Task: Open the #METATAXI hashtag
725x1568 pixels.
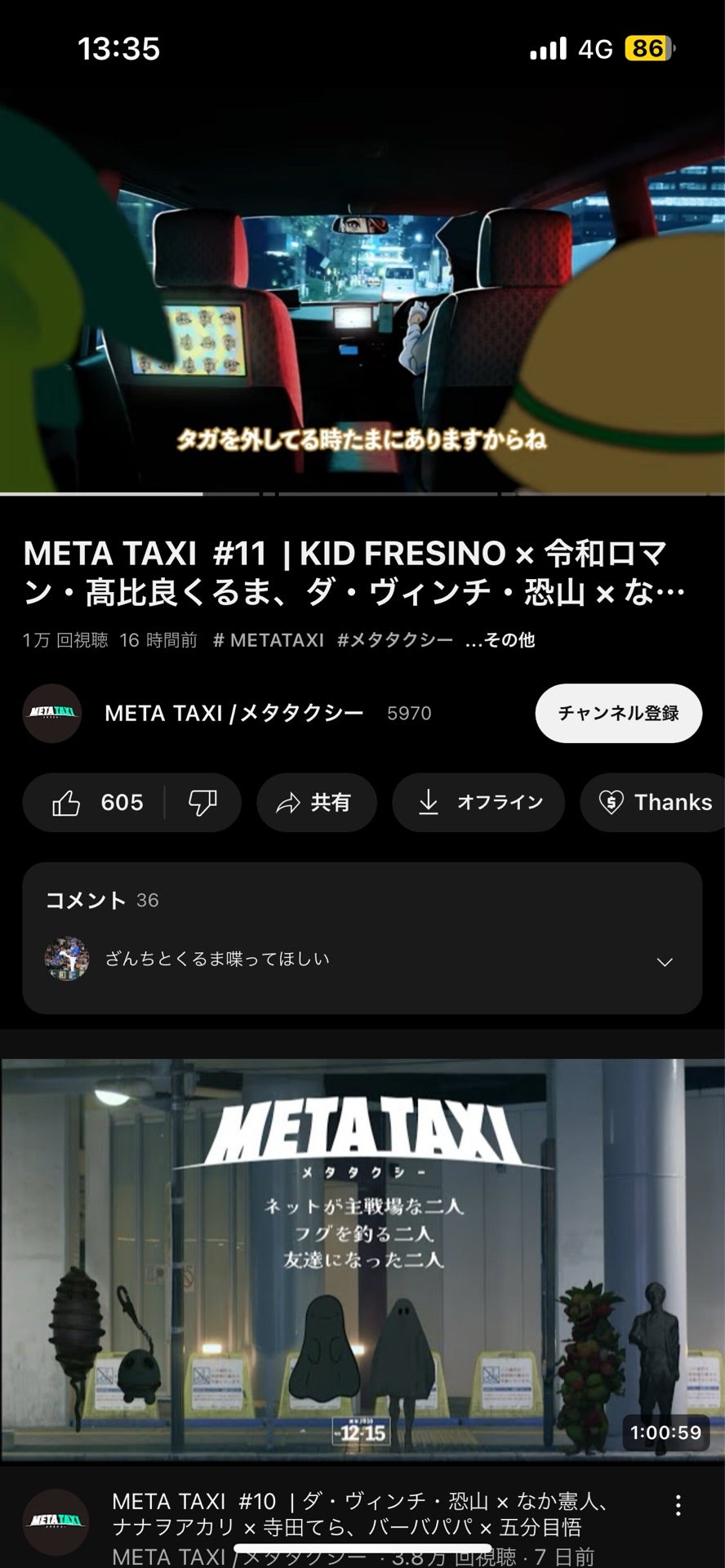Action: pos(269,642)
